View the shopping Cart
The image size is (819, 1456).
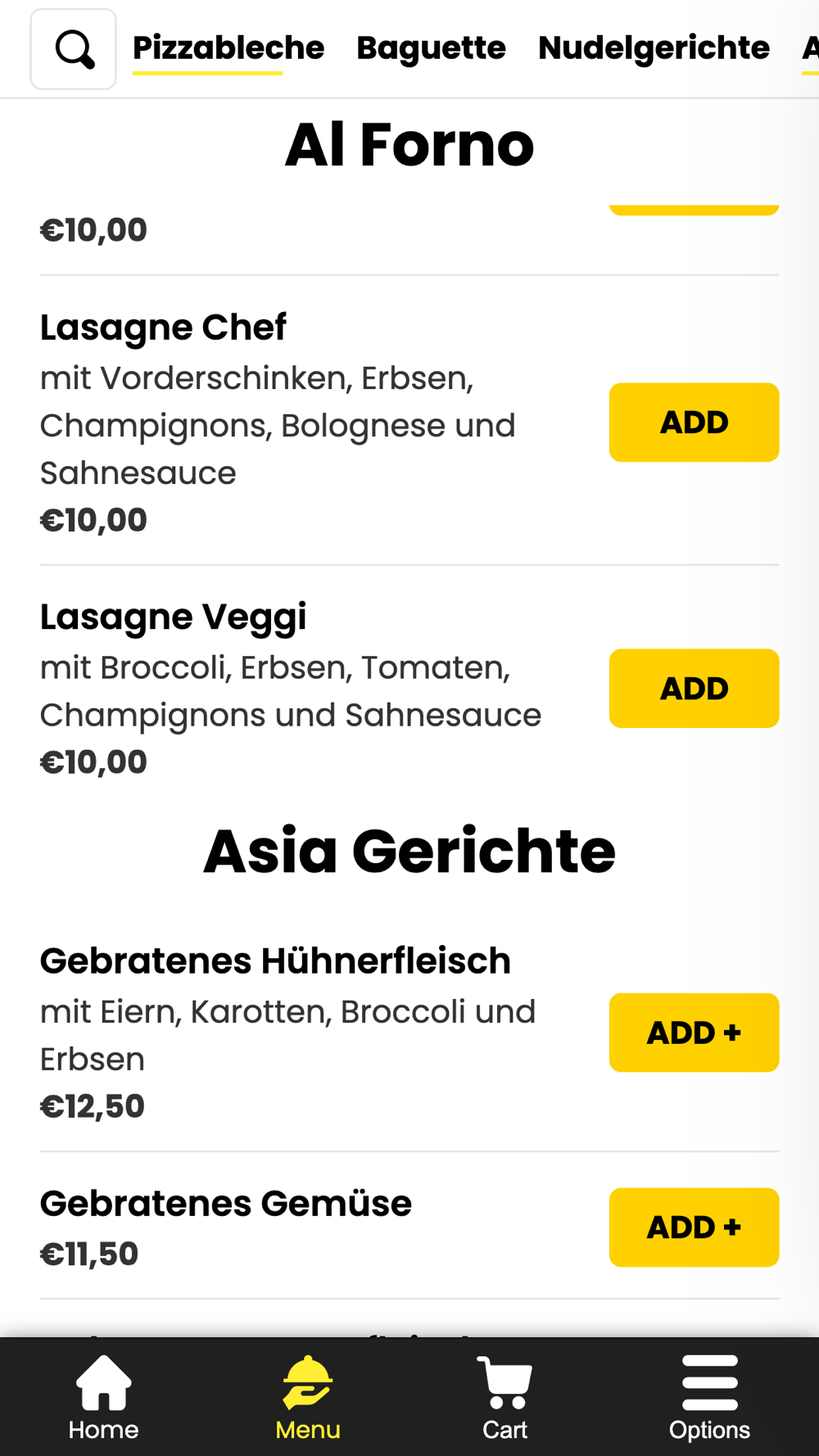tap(505, 1398)
